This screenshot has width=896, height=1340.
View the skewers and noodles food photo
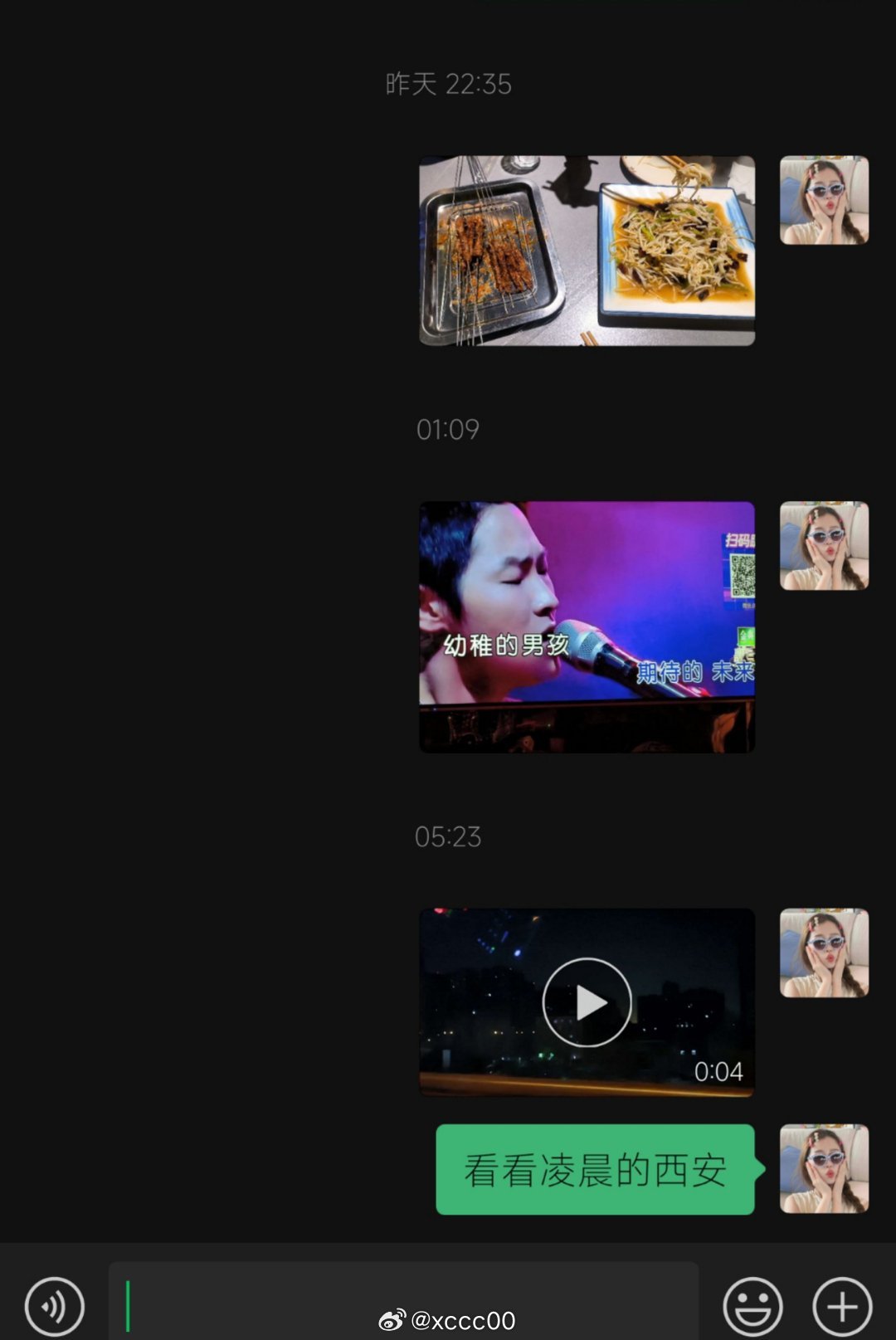[587, 251]
